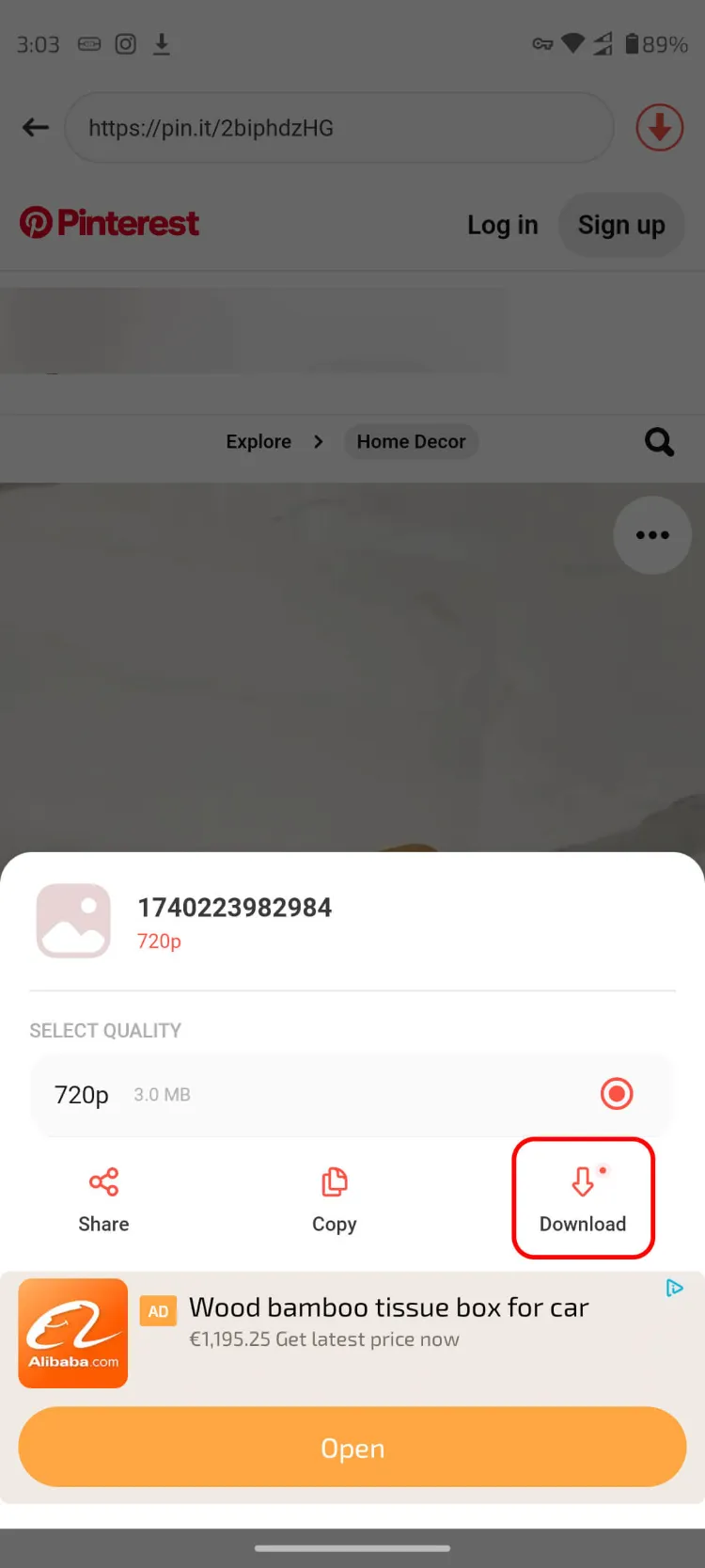Open the Alibaba ad

point(352,1448)
